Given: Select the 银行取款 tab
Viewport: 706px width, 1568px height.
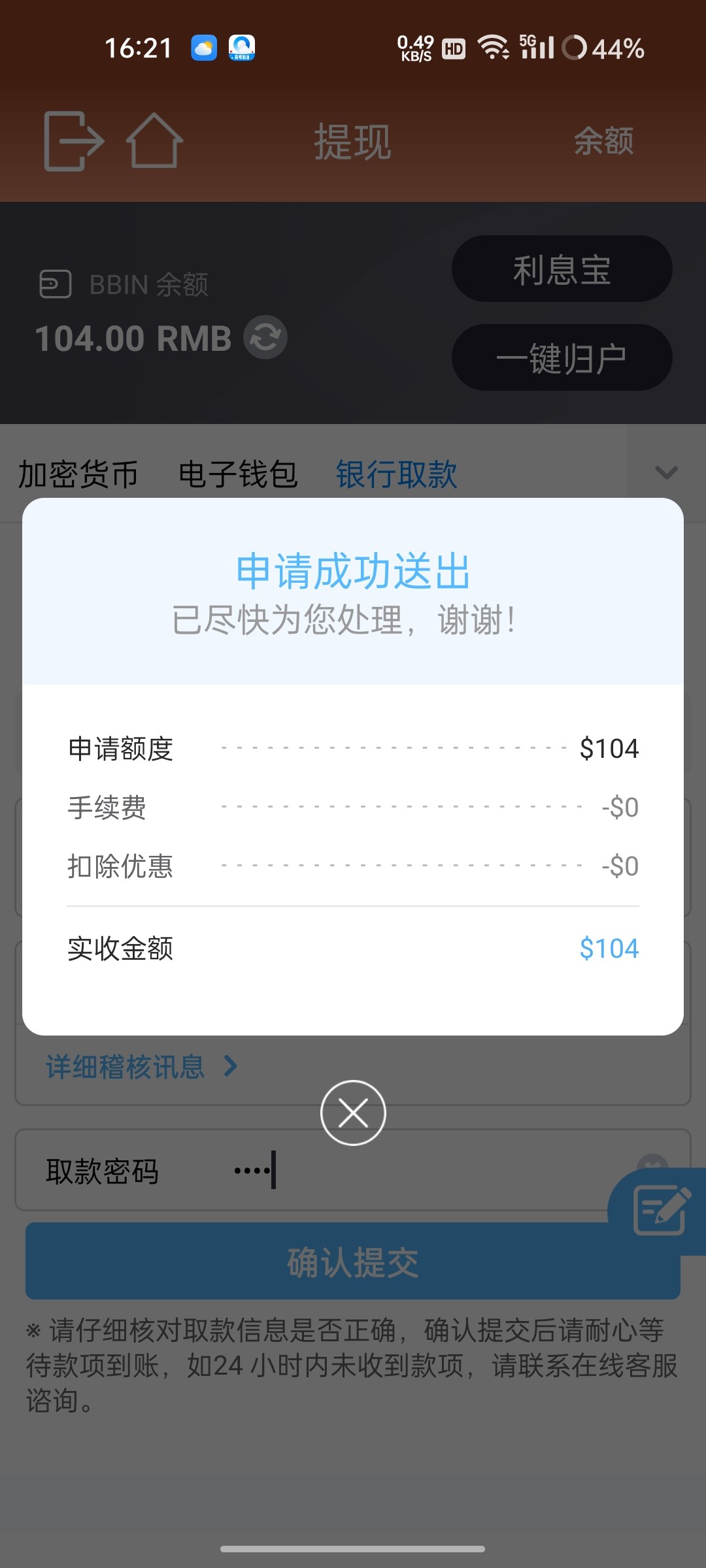Looking at the screenshot, I should [x=396, y=474].
